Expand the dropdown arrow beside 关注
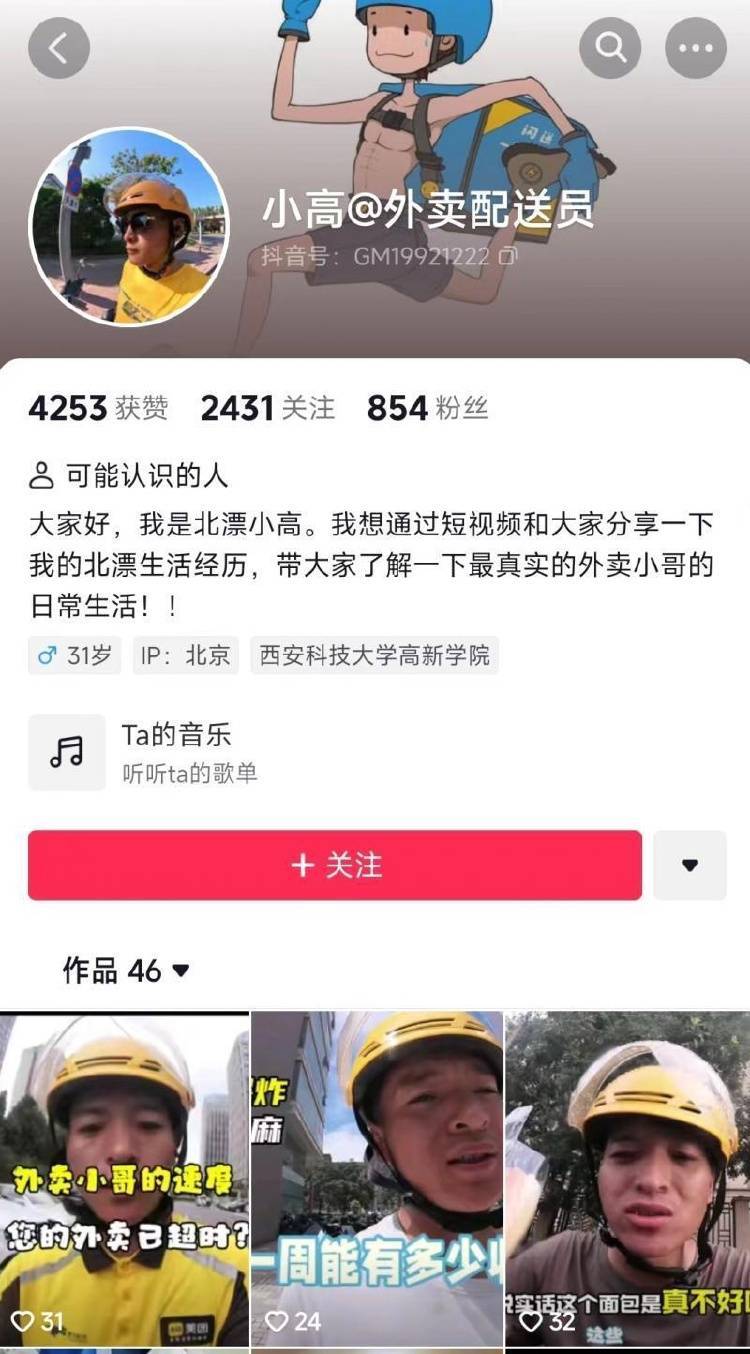The image size is (750, 1354). tap(690, 865)
